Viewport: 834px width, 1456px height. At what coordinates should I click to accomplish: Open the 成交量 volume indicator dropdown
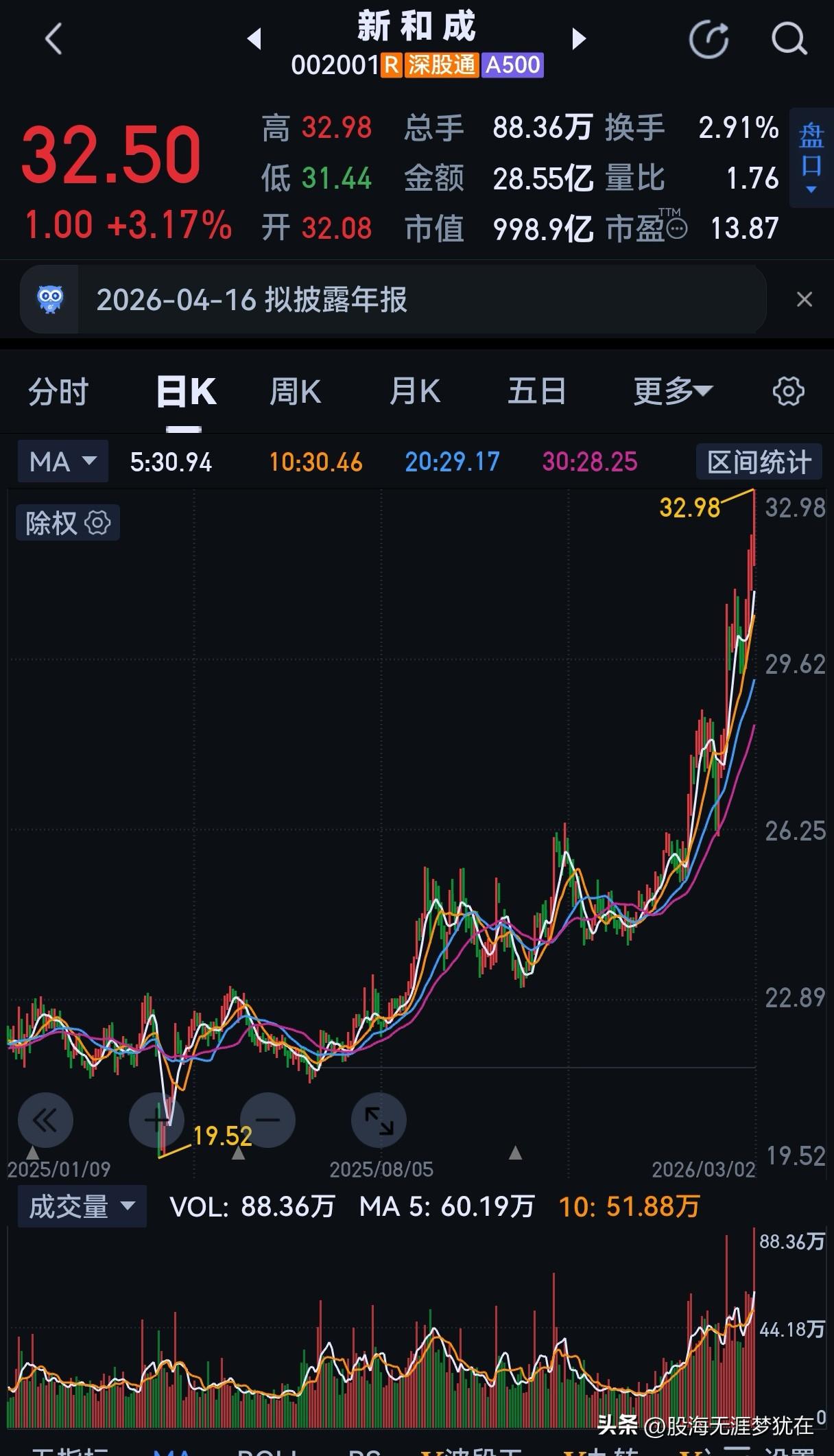[x=81, y=1206]
